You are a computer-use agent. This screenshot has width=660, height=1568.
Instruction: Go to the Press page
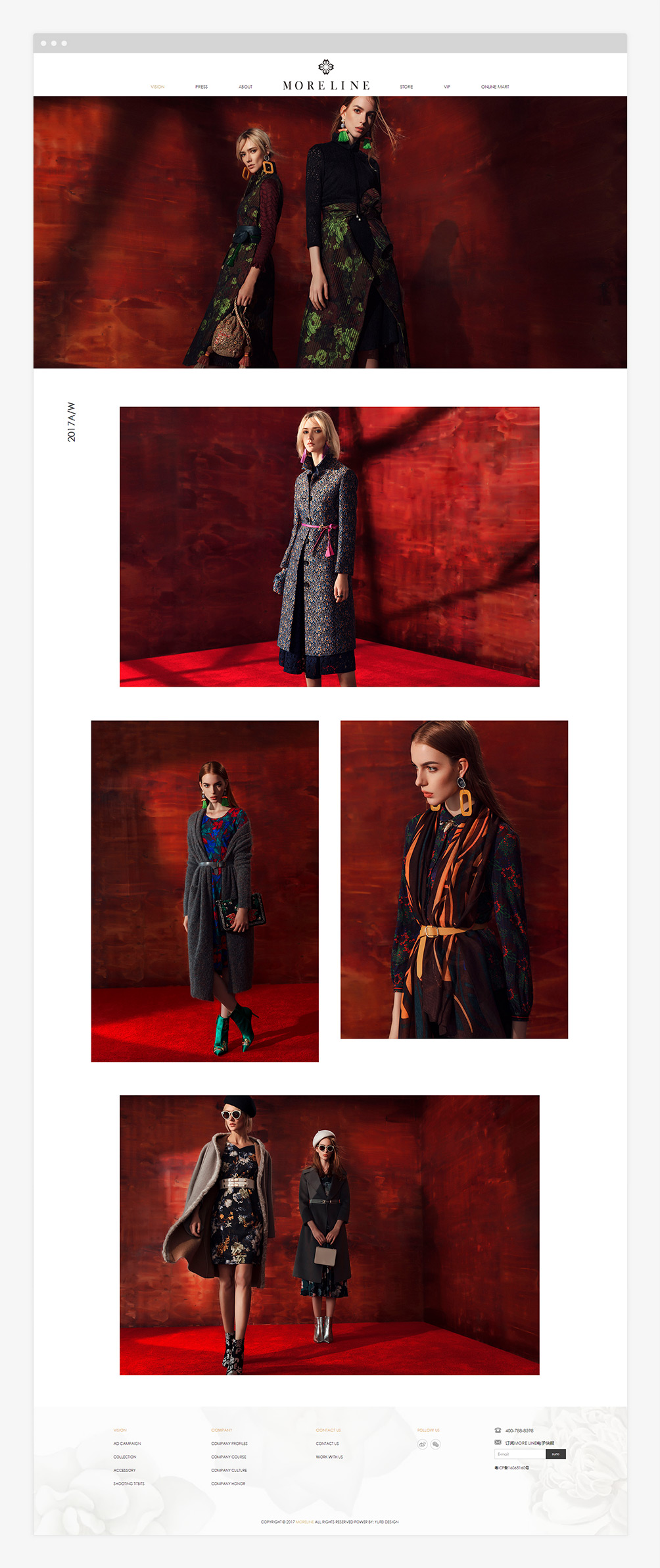(201, 87)
